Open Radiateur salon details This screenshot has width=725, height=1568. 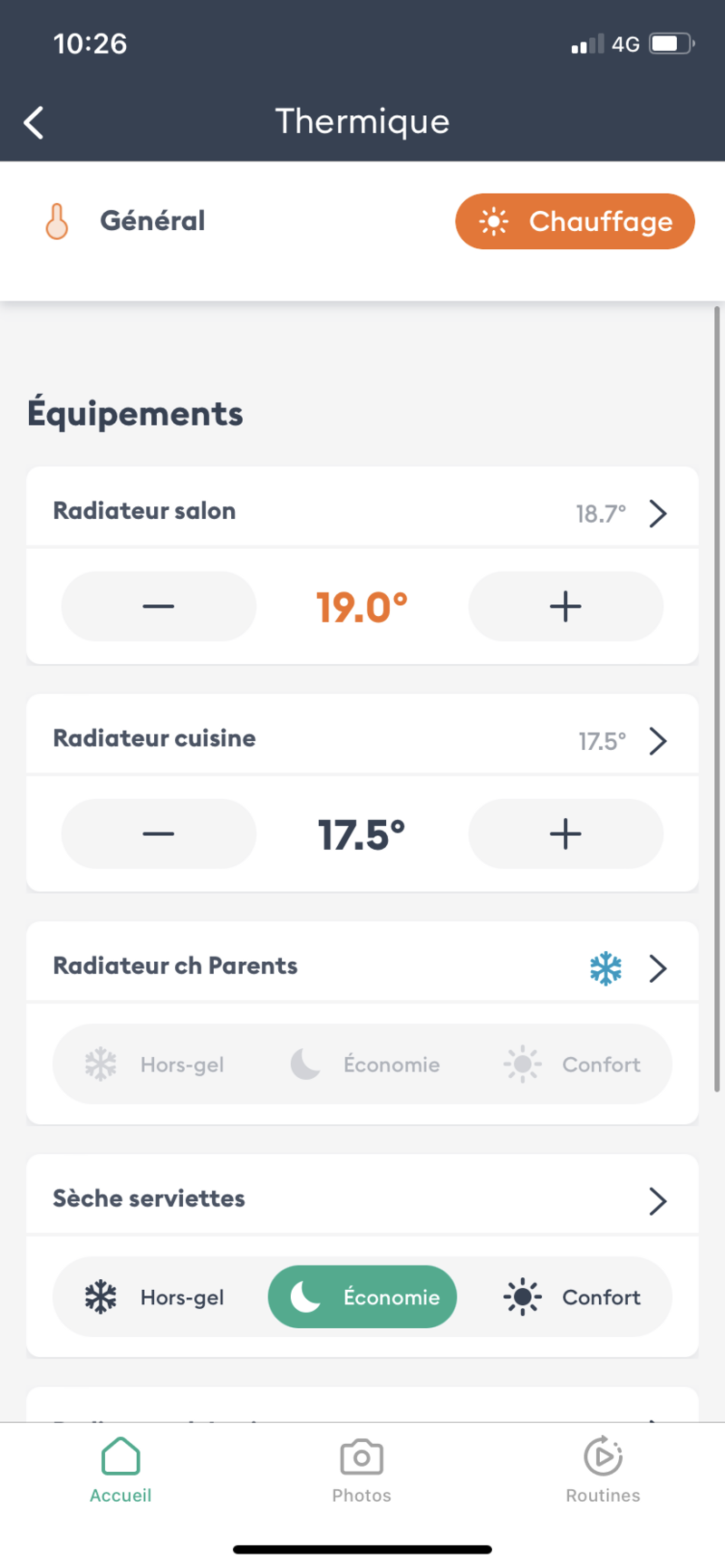(658, 514)
